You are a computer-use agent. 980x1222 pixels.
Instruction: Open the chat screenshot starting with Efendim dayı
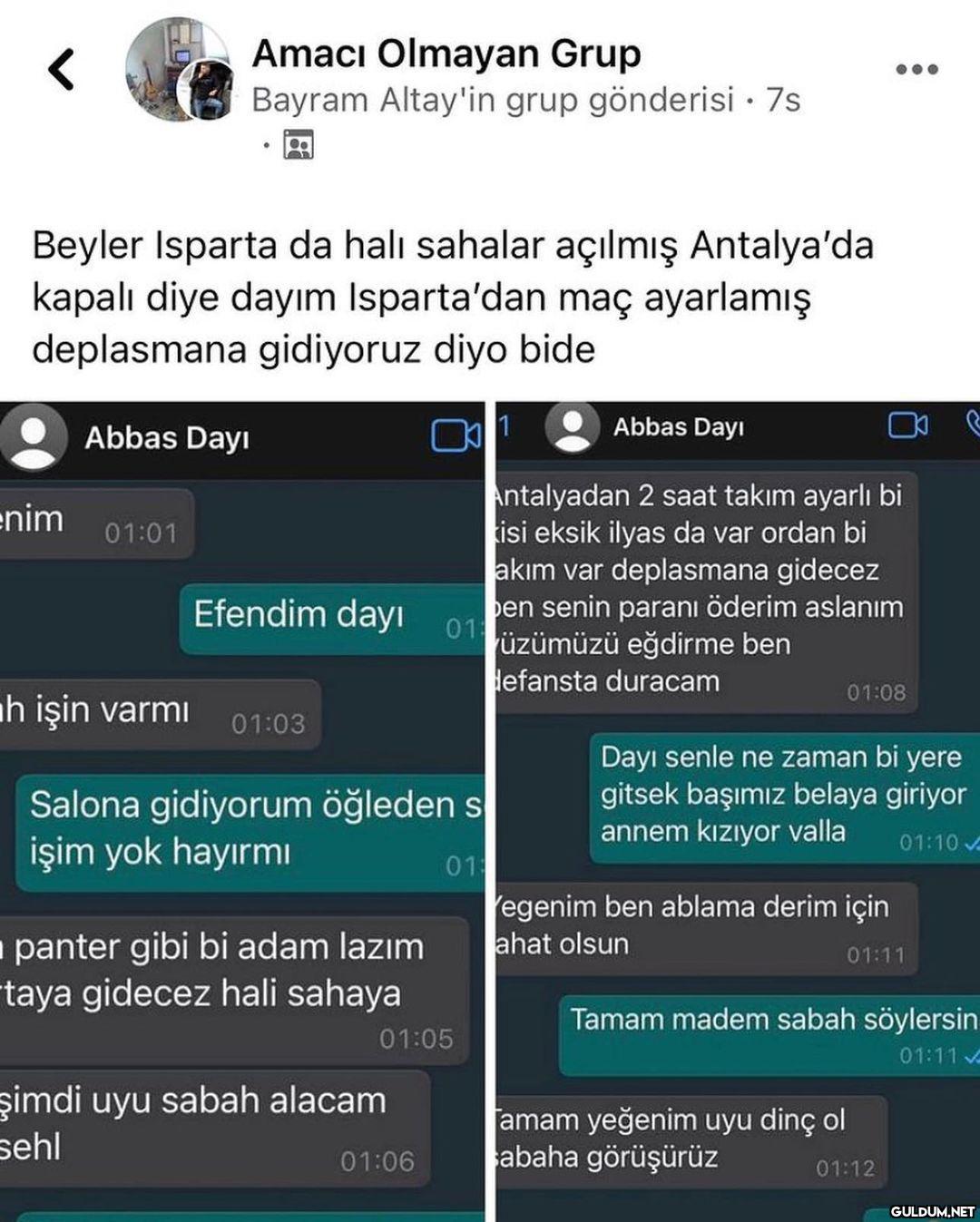(x=242, y=811)
